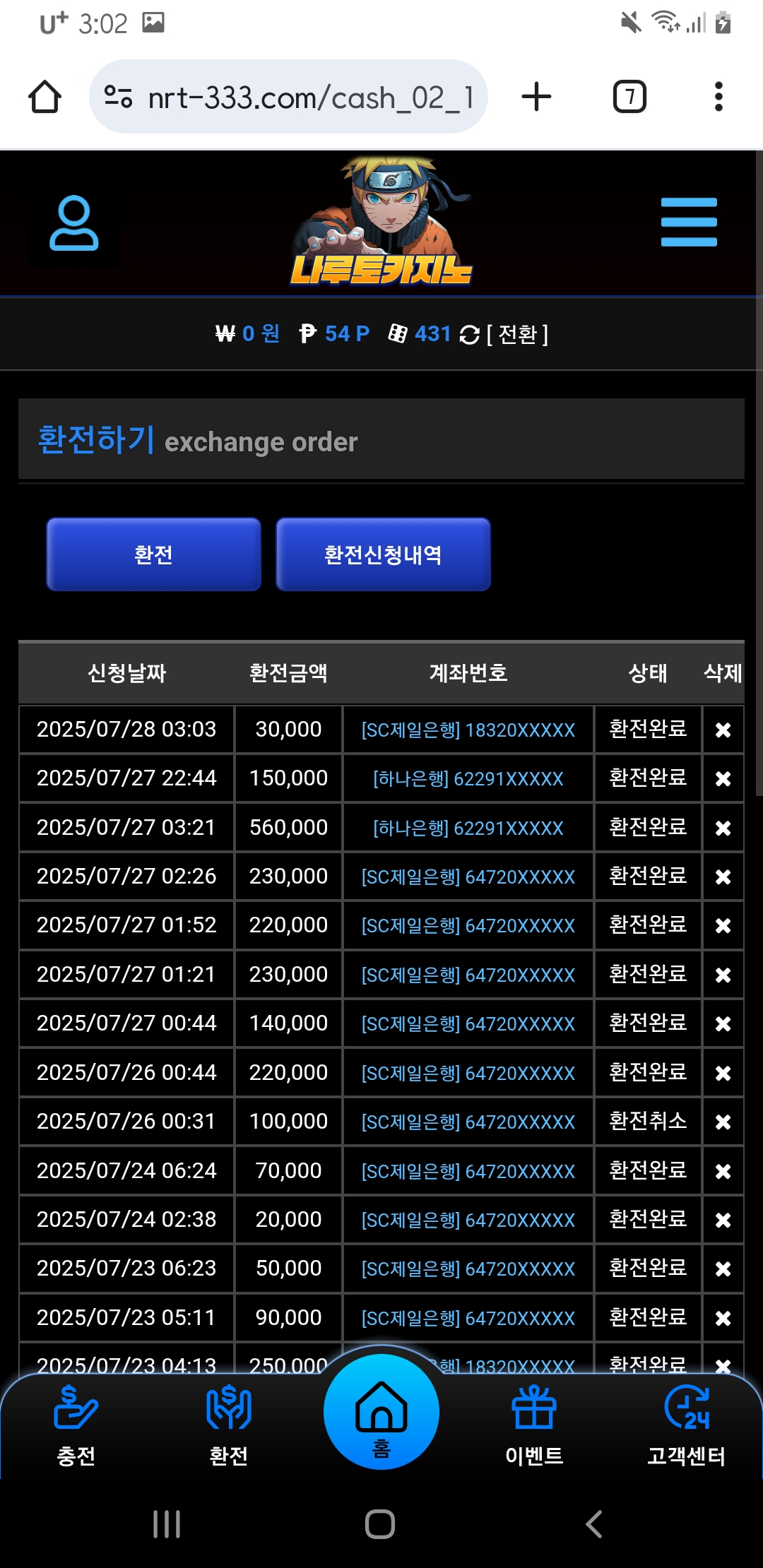Go back with system back button
The image size is (763, 1568).
point(594,1524)
